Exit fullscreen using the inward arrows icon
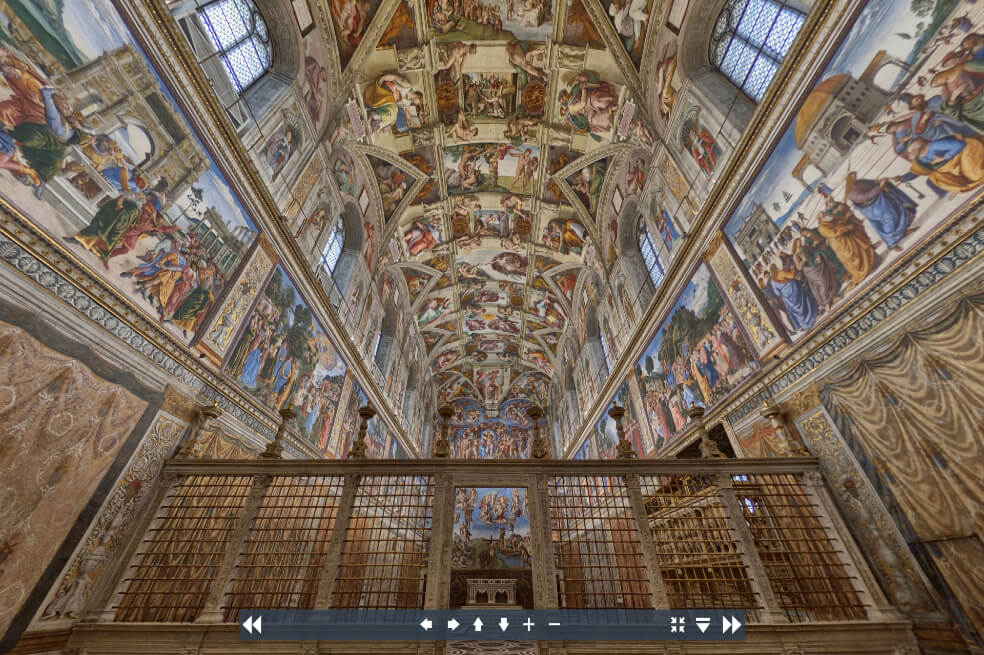 pyautogui.click(x=678, y=624)
